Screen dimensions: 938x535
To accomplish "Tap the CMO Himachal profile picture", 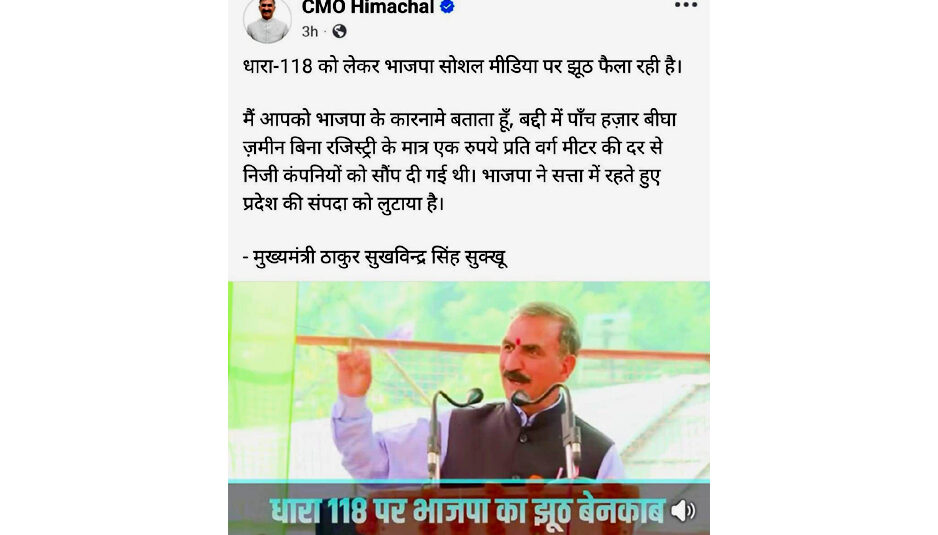I will click(x=267, y=18).
